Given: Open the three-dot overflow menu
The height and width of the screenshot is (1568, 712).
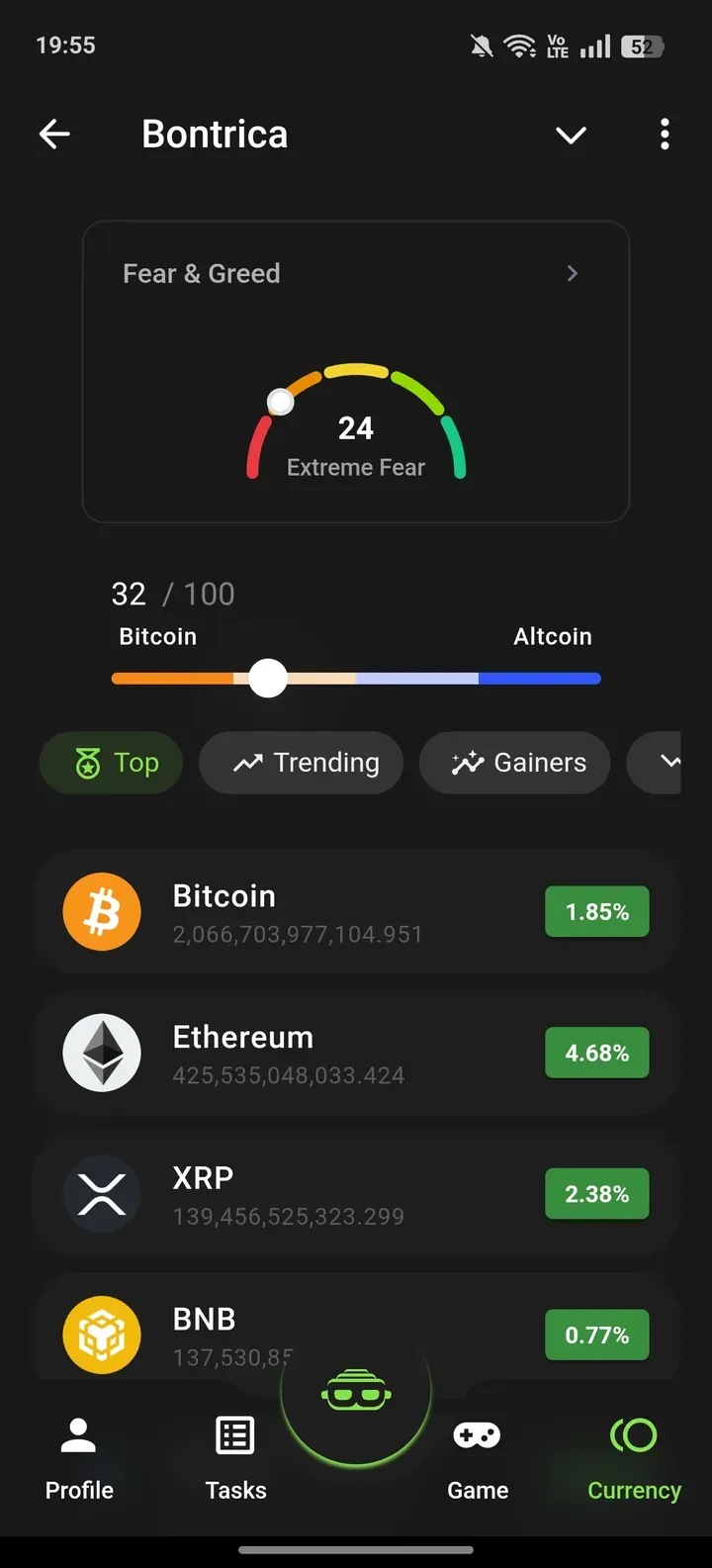Looking at the screenshot, I should (665, 135).
